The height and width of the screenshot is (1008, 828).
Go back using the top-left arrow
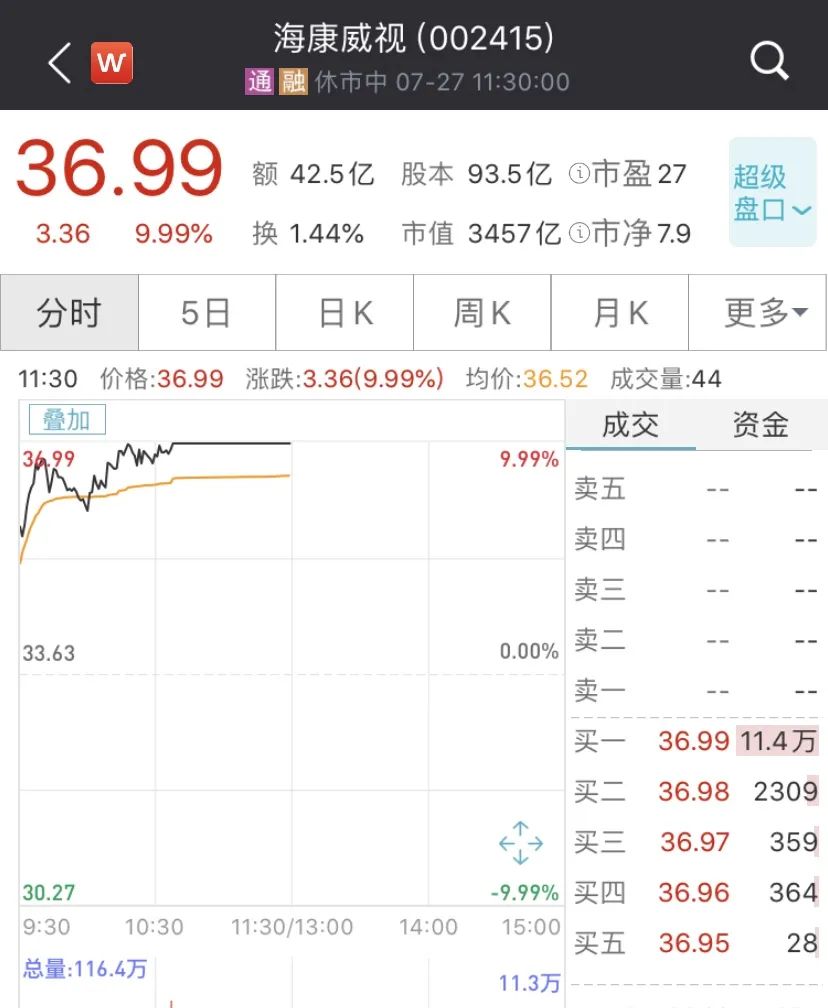60,64
